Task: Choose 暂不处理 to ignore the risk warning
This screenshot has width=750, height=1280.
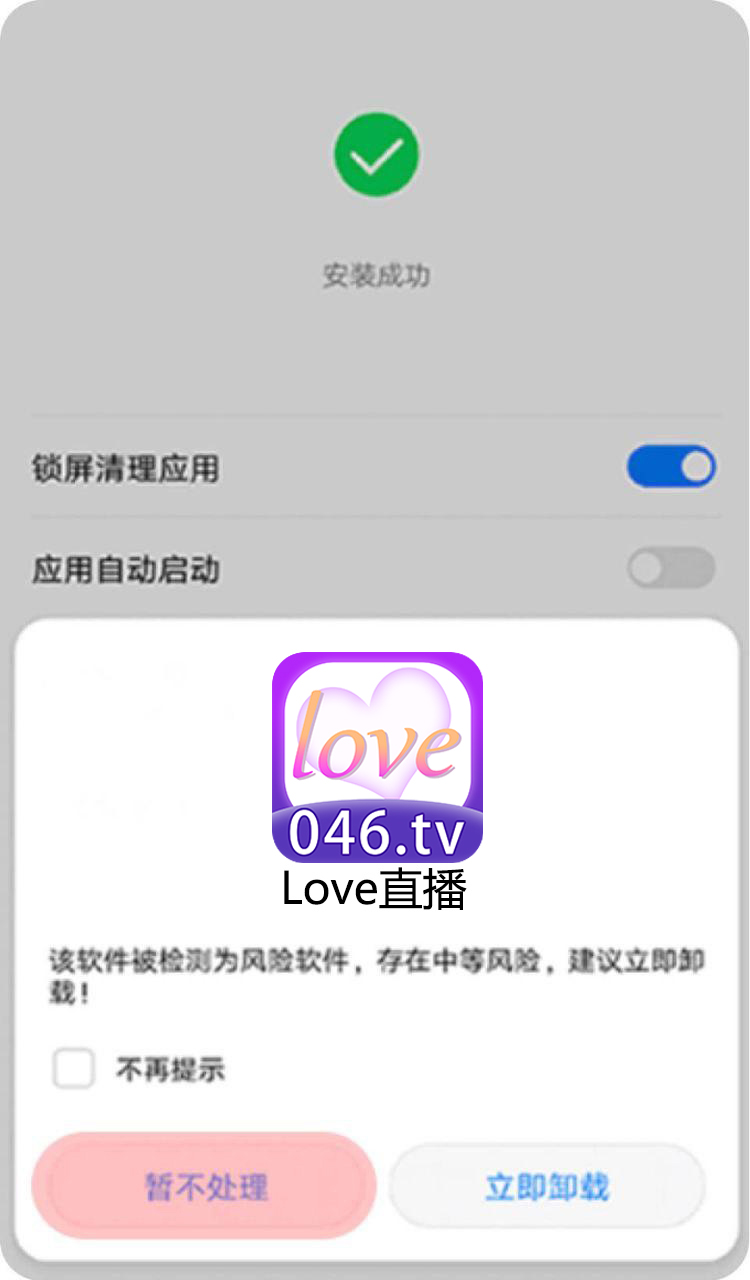Action: 205,1186
